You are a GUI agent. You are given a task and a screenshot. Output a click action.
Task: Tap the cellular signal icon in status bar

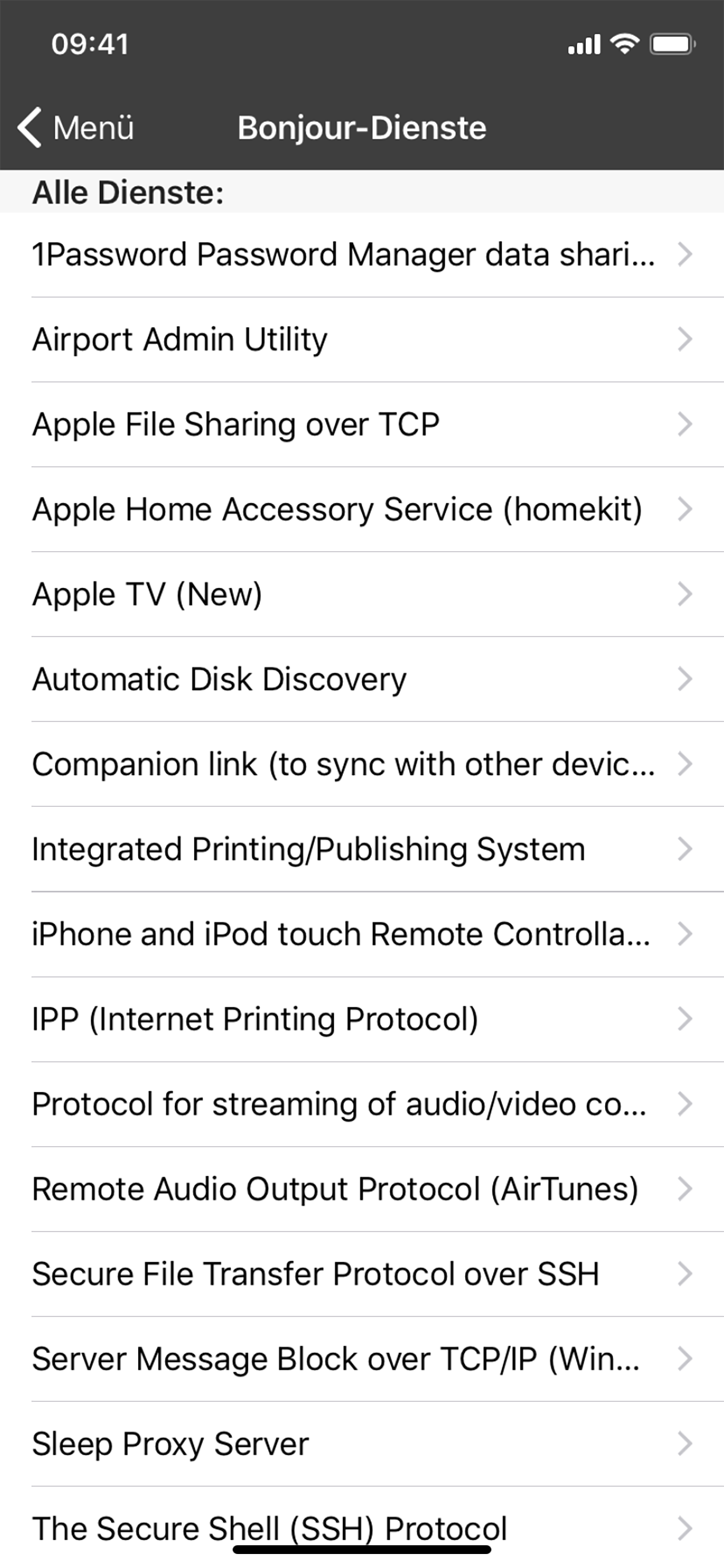tap(583, 43)
